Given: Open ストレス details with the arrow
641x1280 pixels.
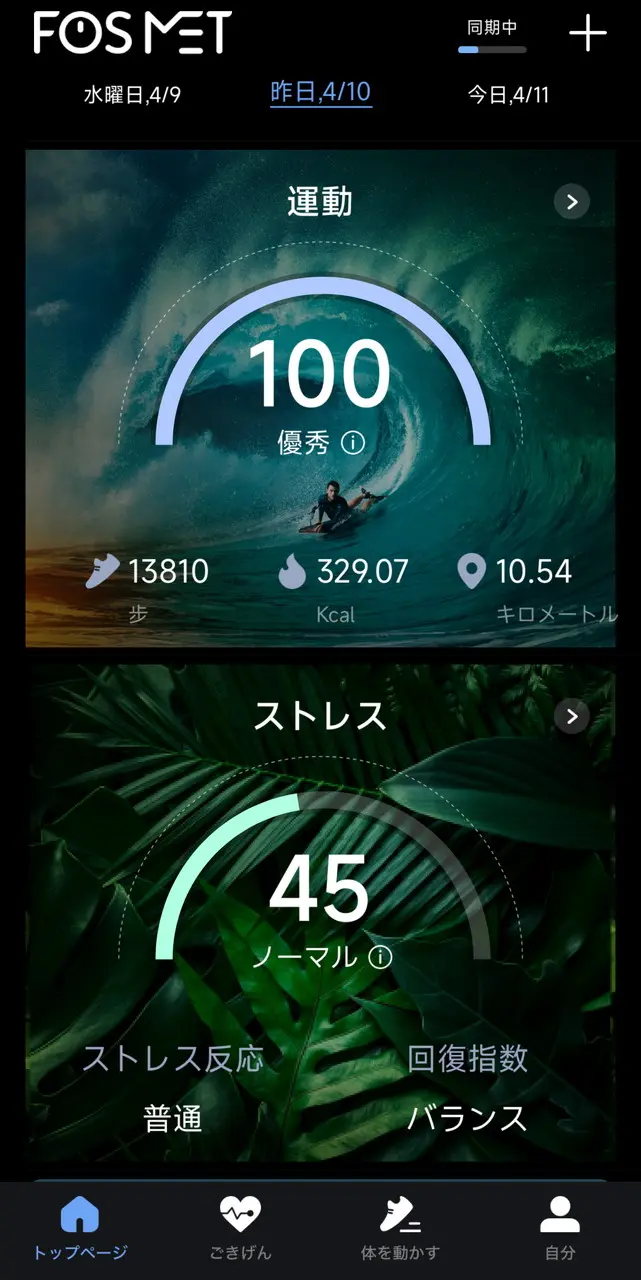Looking at the screenshot, I should 572,716.
